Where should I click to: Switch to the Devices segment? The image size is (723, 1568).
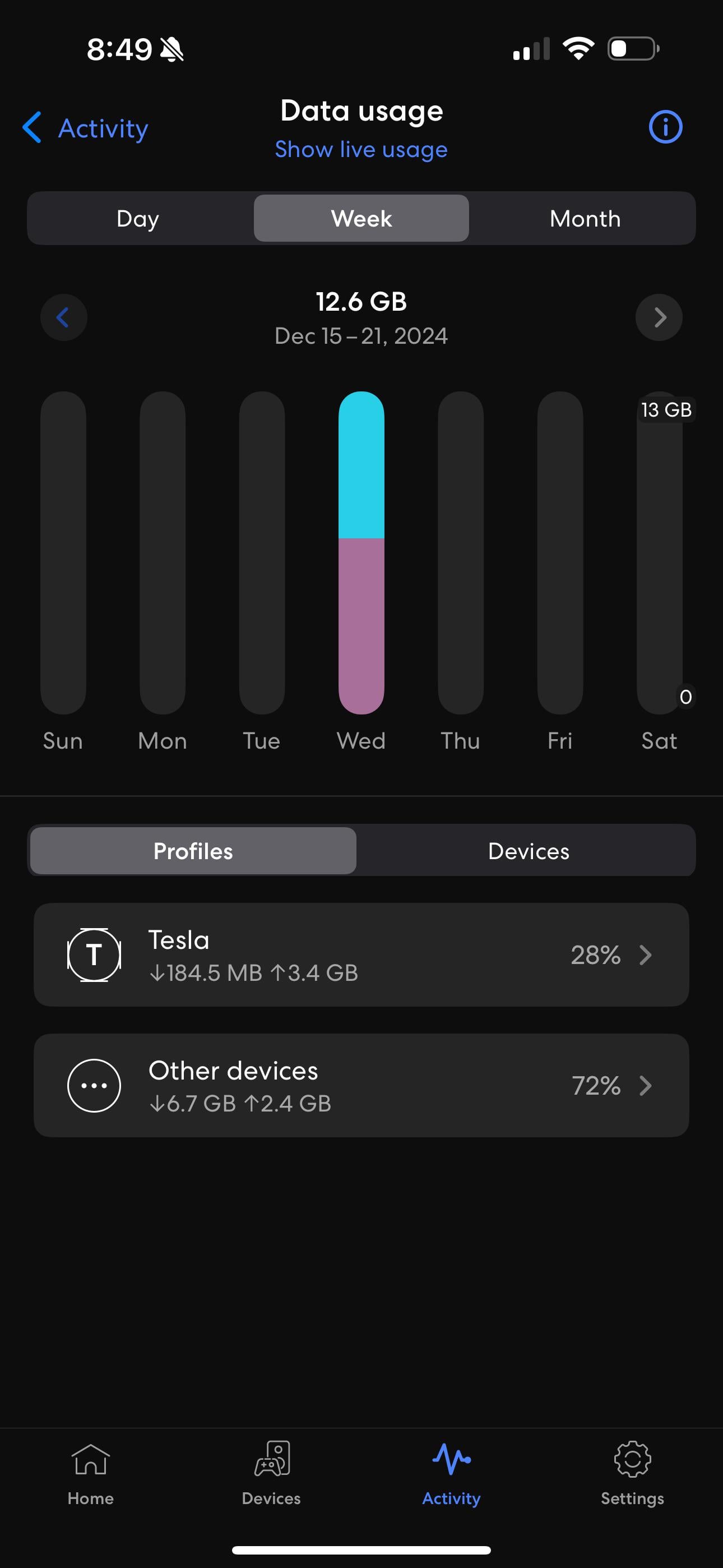529,851
